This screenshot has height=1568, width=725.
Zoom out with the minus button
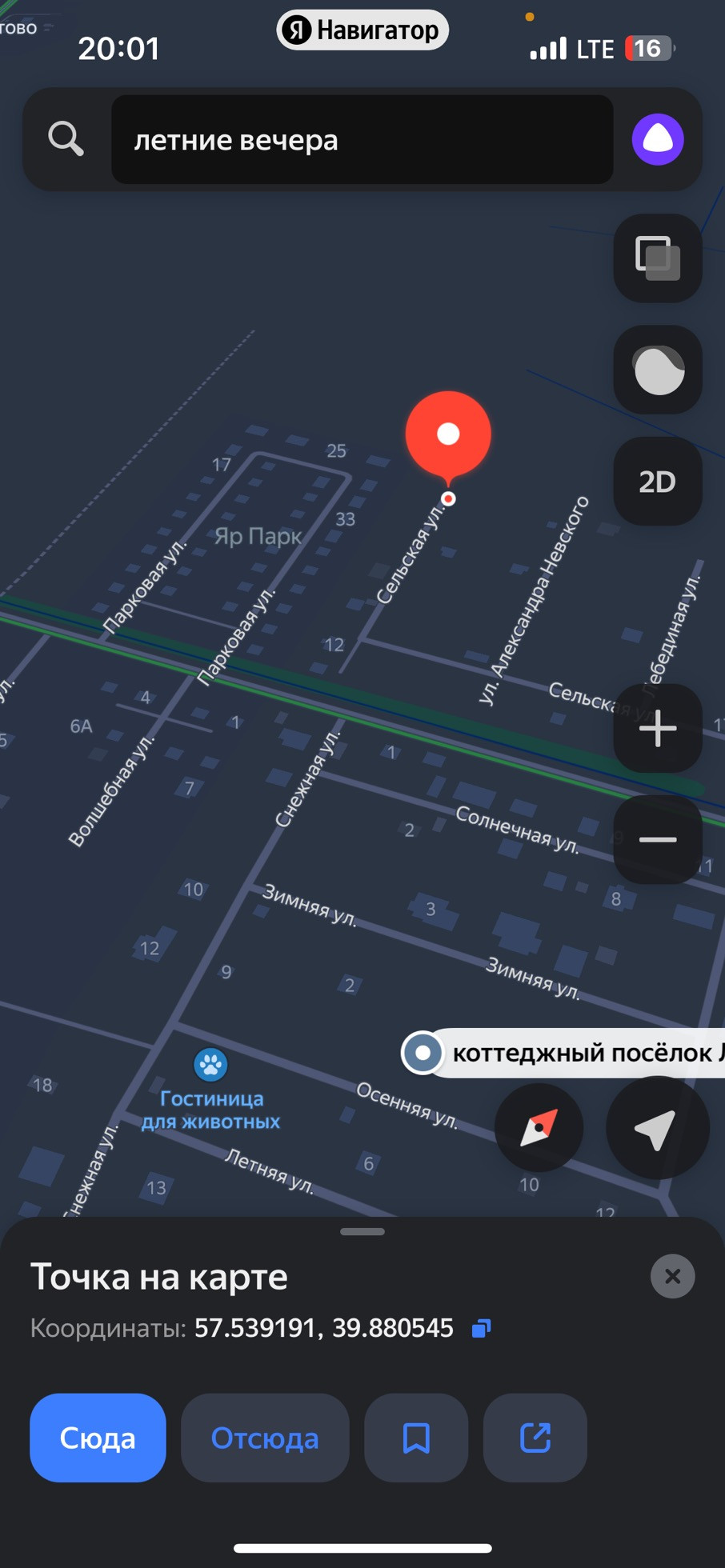(658, 839)
